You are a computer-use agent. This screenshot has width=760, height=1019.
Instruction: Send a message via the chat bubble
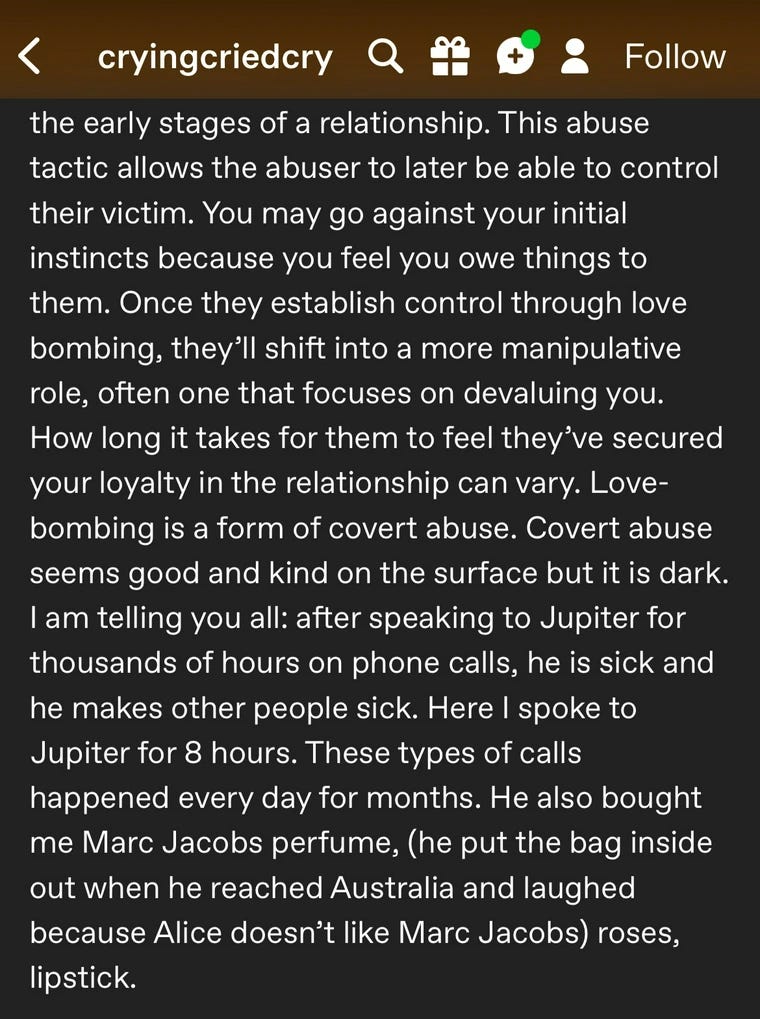[x=516, y=54]
